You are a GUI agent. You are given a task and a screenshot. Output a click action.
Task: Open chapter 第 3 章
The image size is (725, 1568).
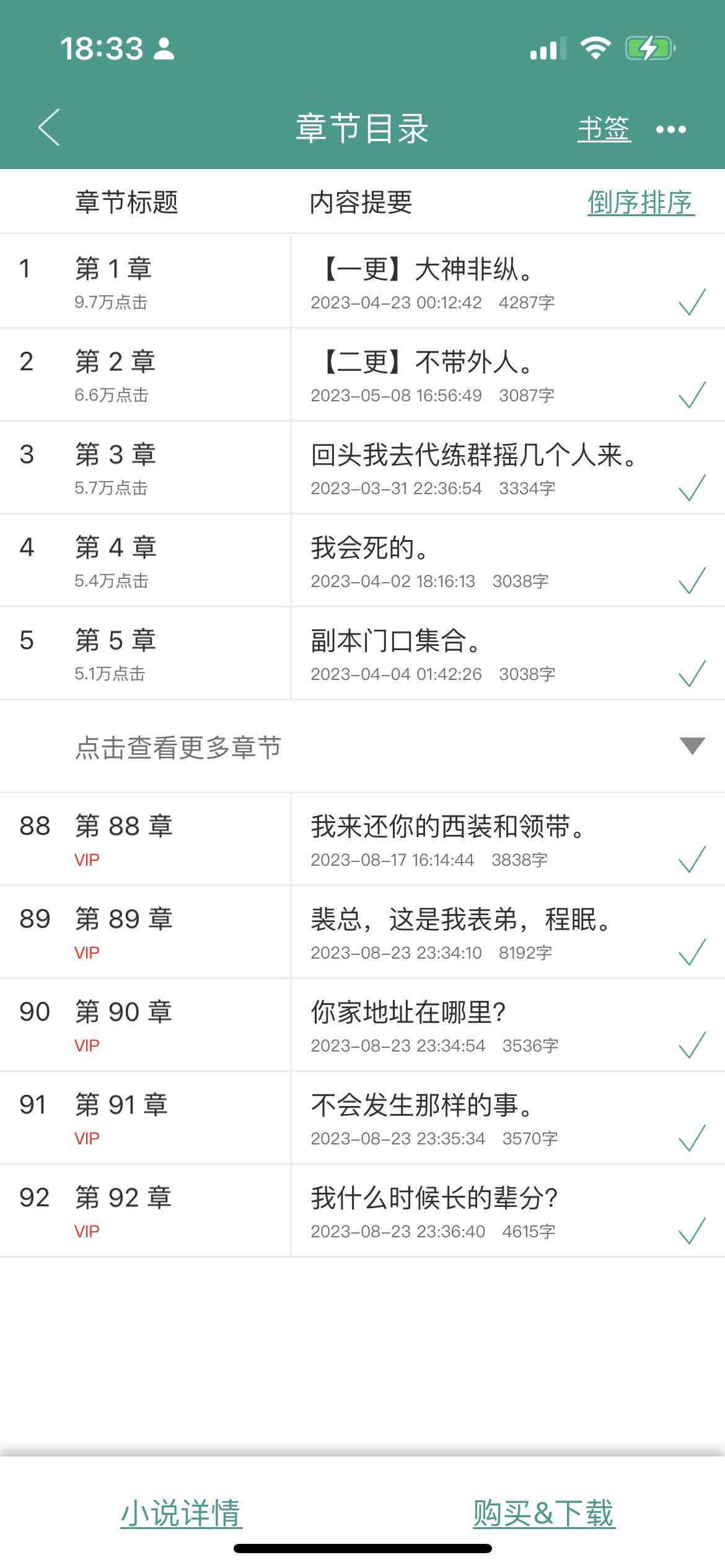pos(362,468)
